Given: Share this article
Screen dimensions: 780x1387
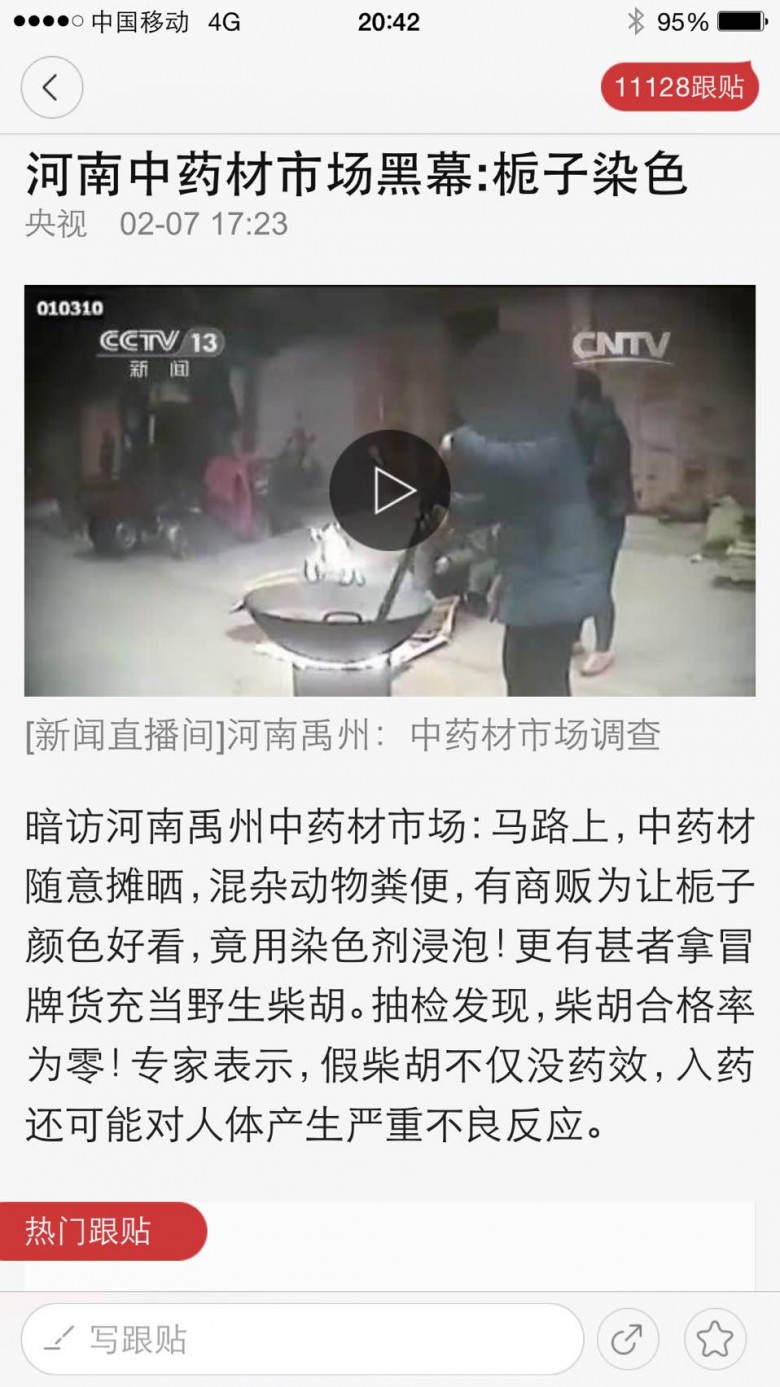Looking at the screenshot, I should tap(627, 1339).
